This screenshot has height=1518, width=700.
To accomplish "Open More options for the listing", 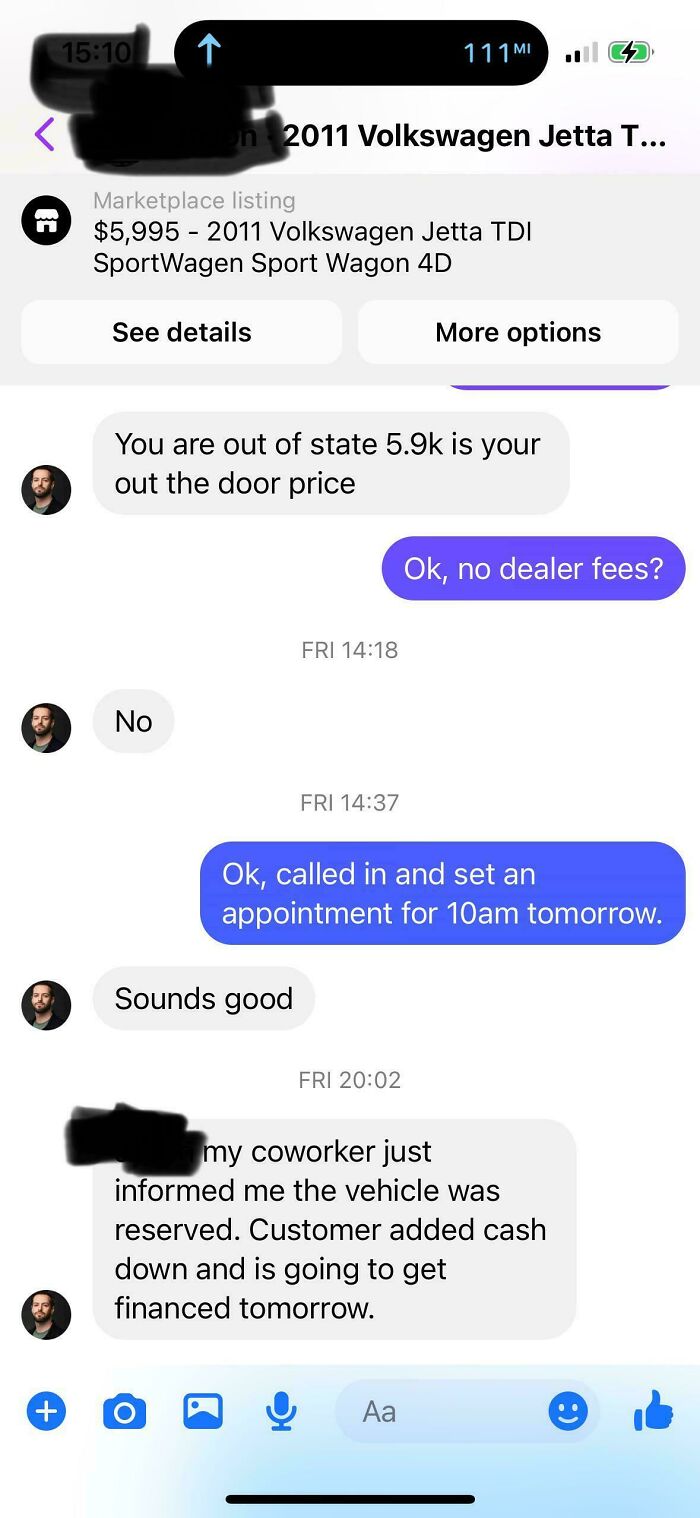I will [x=518, y=332].
